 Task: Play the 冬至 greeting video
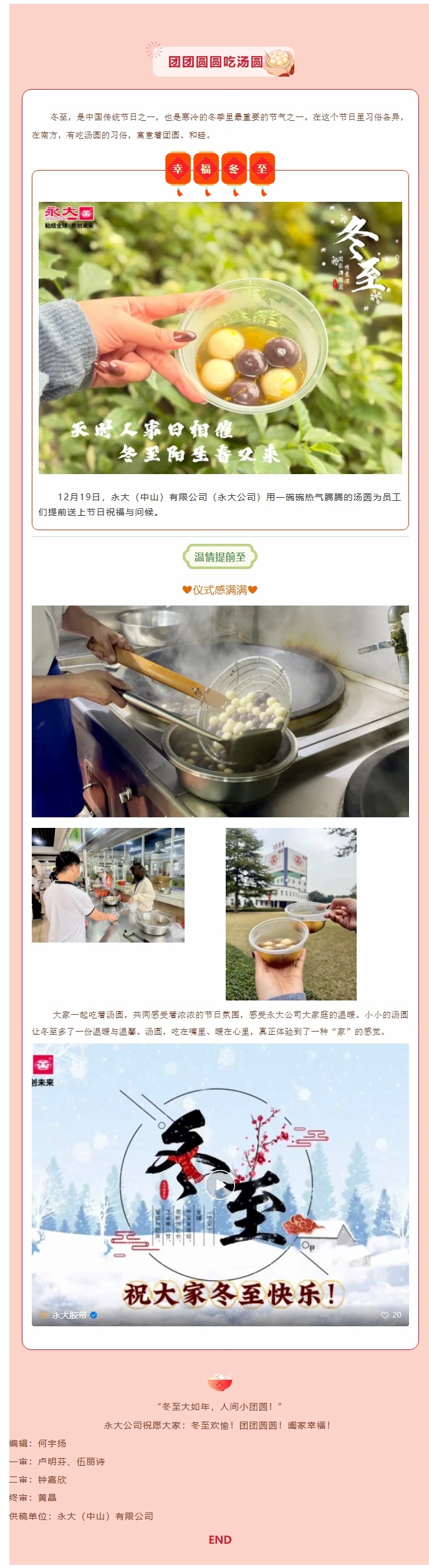tap(220, 1184)
